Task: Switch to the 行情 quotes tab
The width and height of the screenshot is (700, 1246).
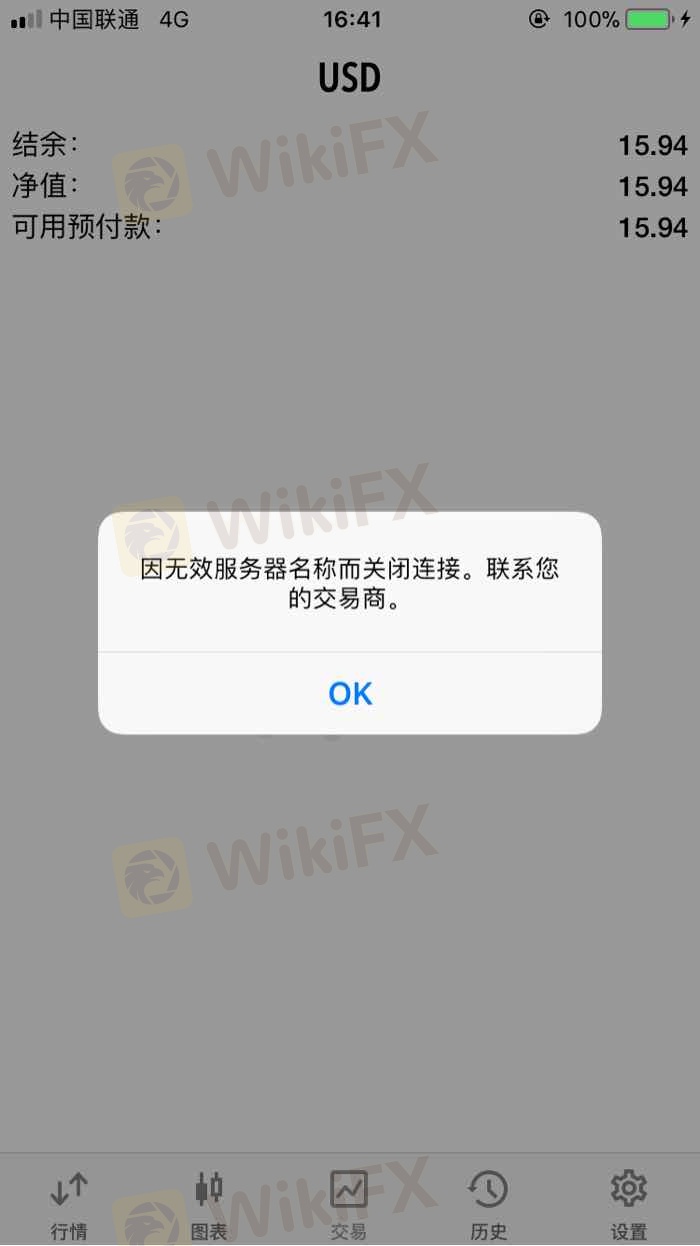Action: tap(69, 1204)
